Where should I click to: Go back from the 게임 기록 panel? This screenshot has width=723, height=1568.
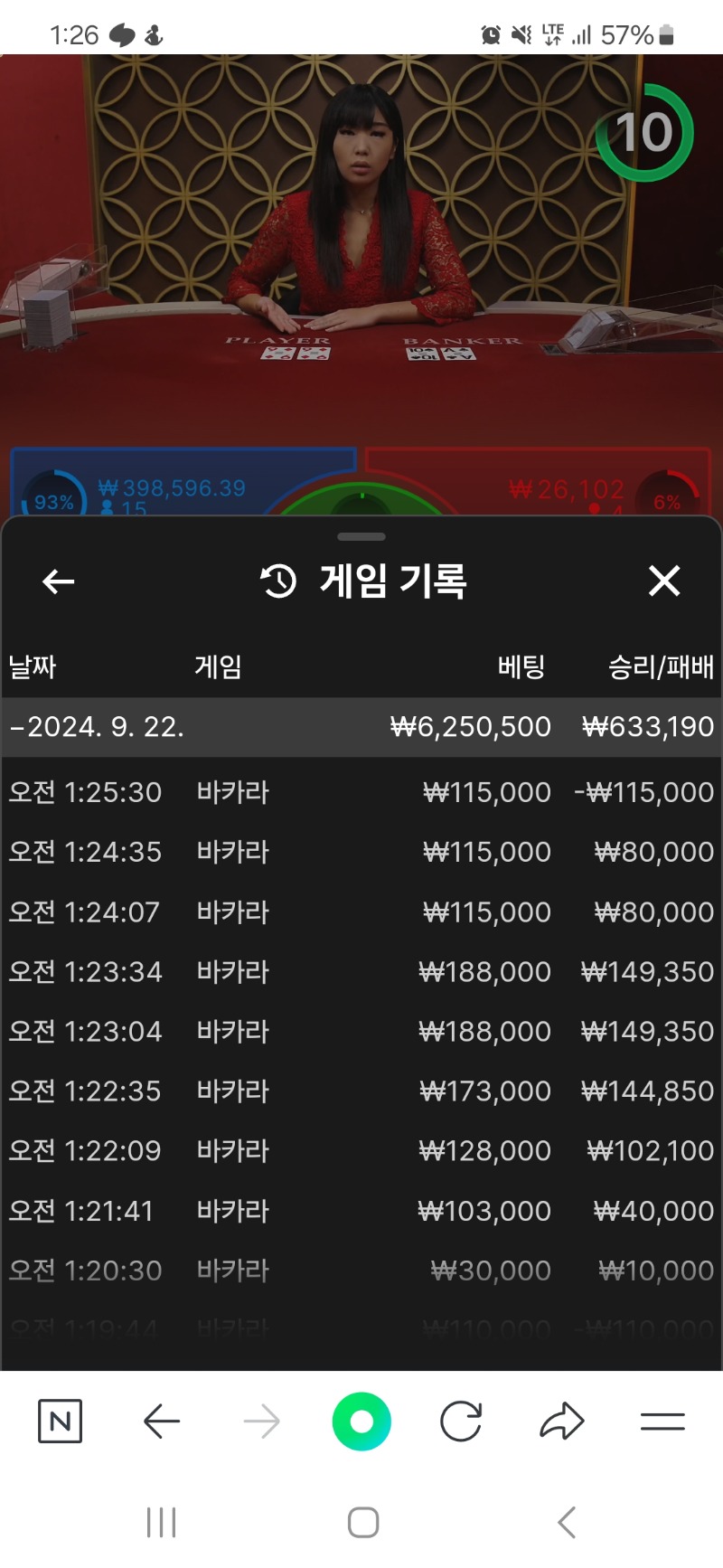(59, 581)
